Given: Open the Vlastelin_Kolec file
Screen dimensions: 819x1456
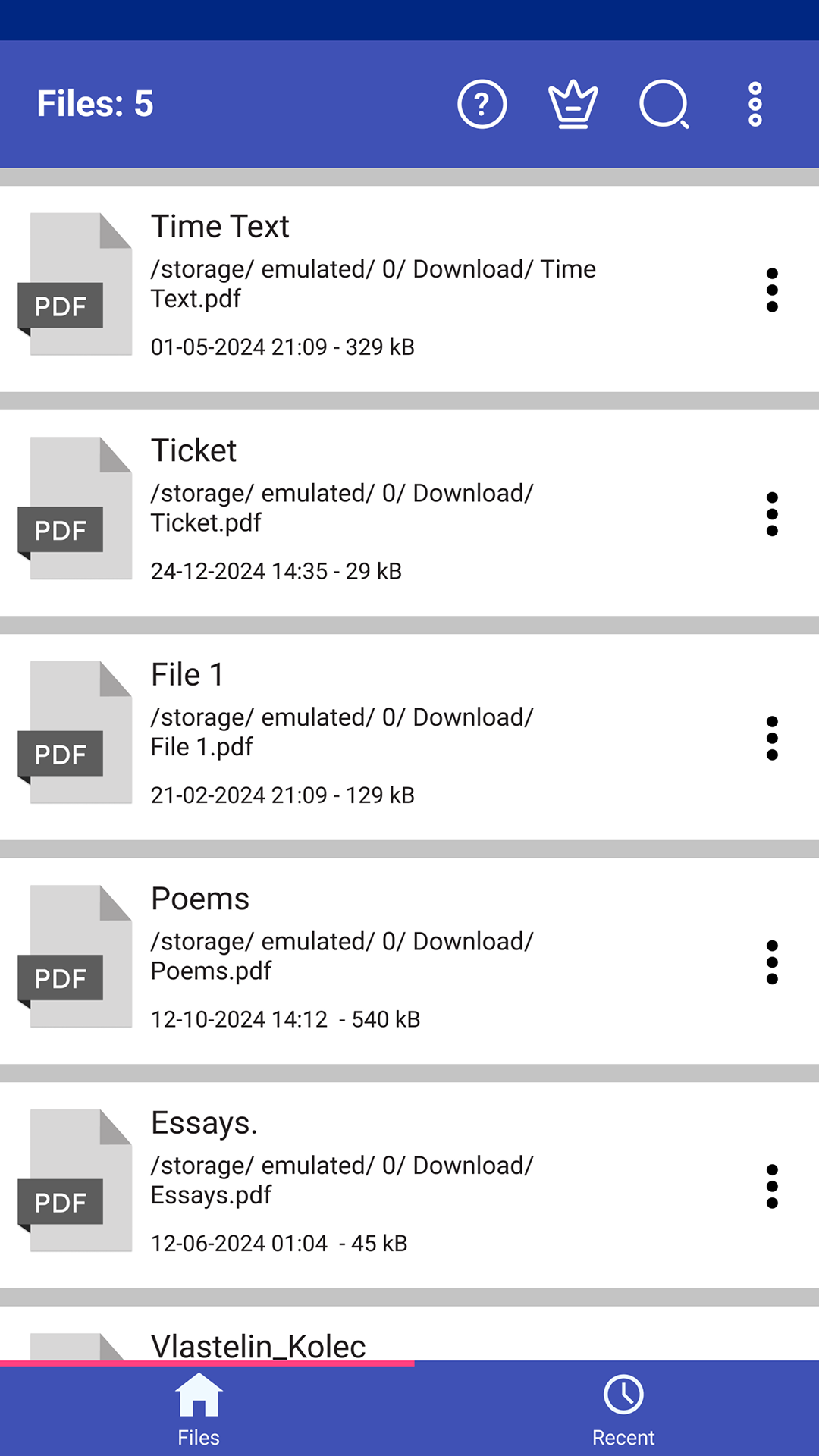Looking at the screenshot, I should [258, 1346].
